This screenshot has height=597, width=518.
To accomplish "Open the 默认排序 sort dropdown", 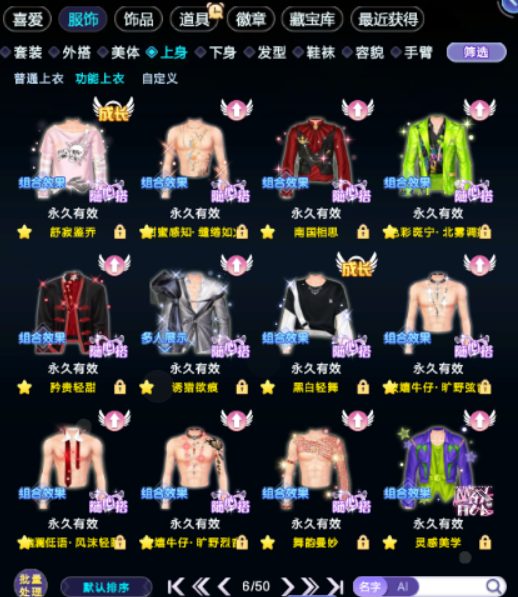I will [106, 587].
